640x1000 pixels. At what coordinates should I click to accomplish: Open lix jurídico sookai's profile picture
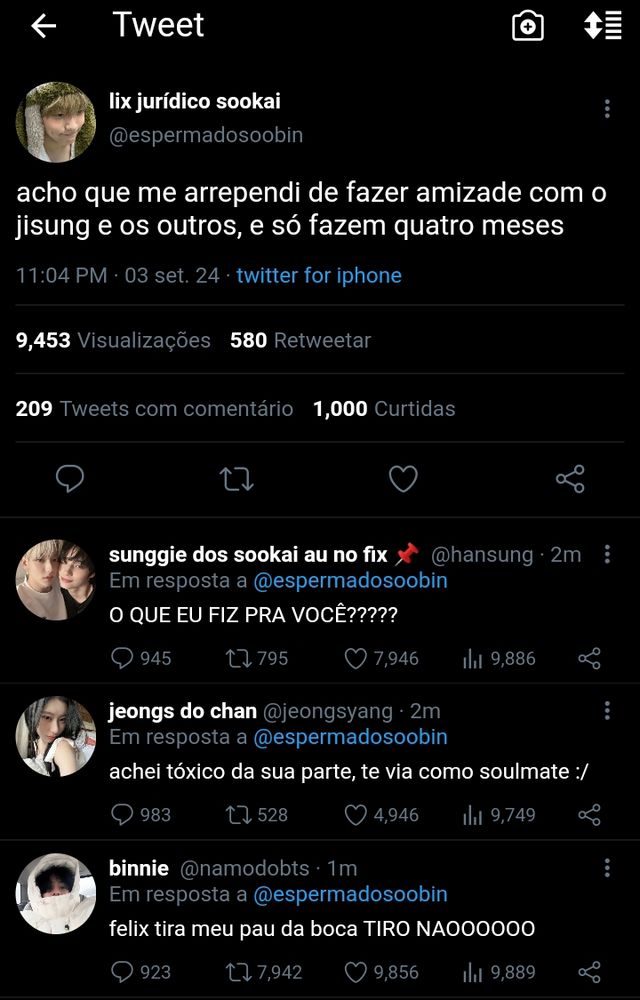[x=55, y=122]
